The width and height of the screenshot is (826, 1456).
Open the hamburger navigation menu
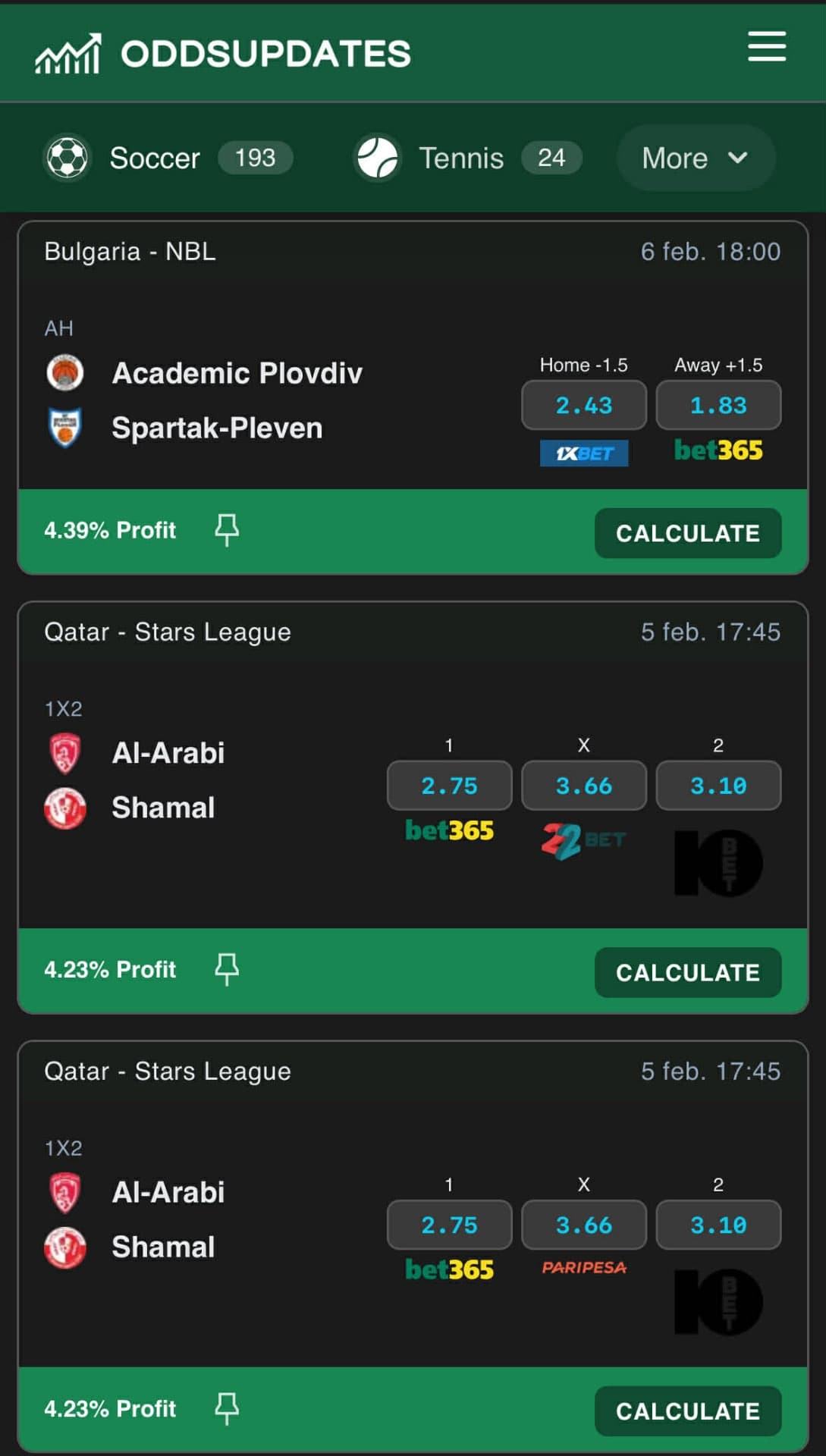click(x=765, y=47)
